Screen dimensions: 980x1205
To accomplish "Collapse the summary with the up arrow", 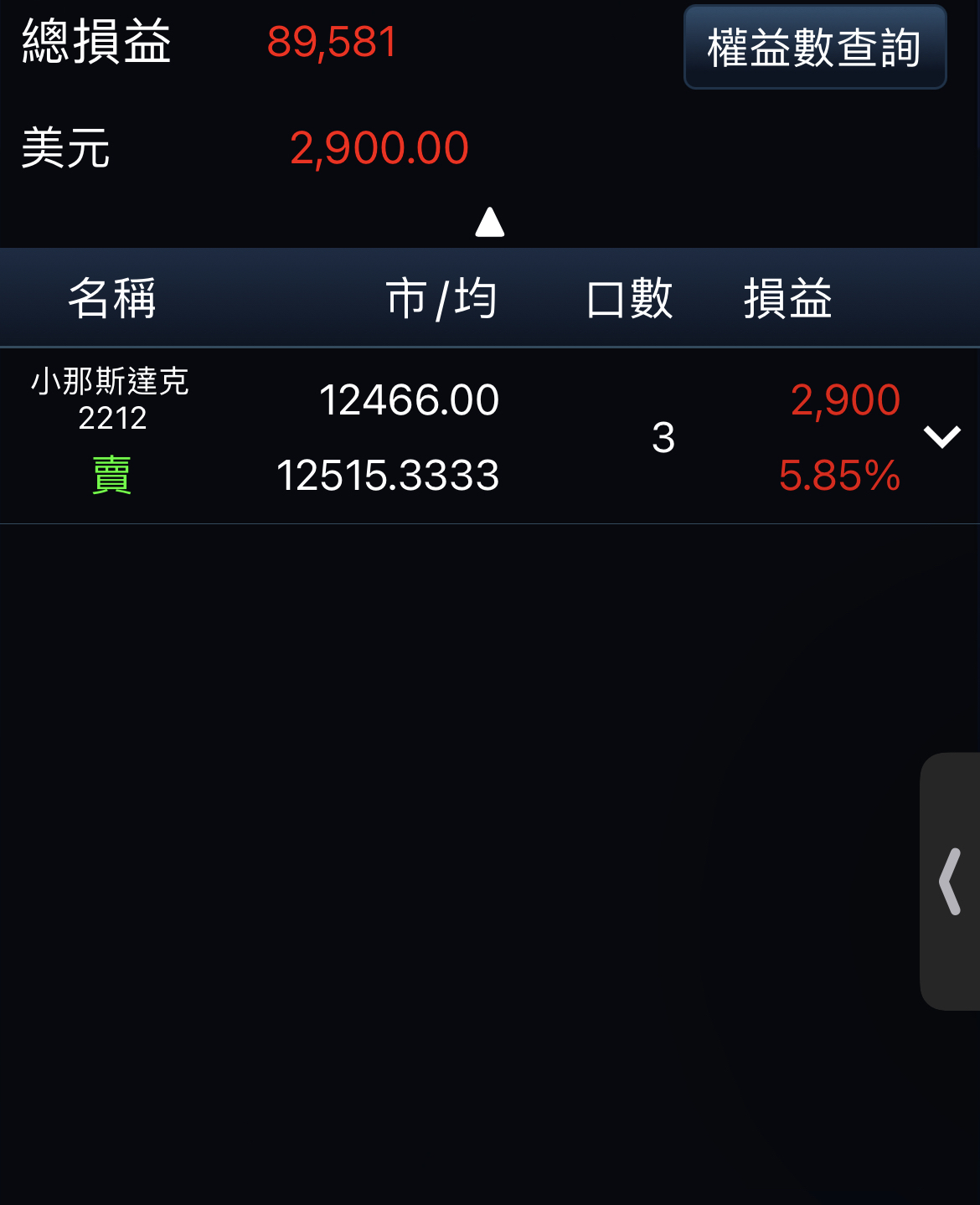I will point(489,223).
